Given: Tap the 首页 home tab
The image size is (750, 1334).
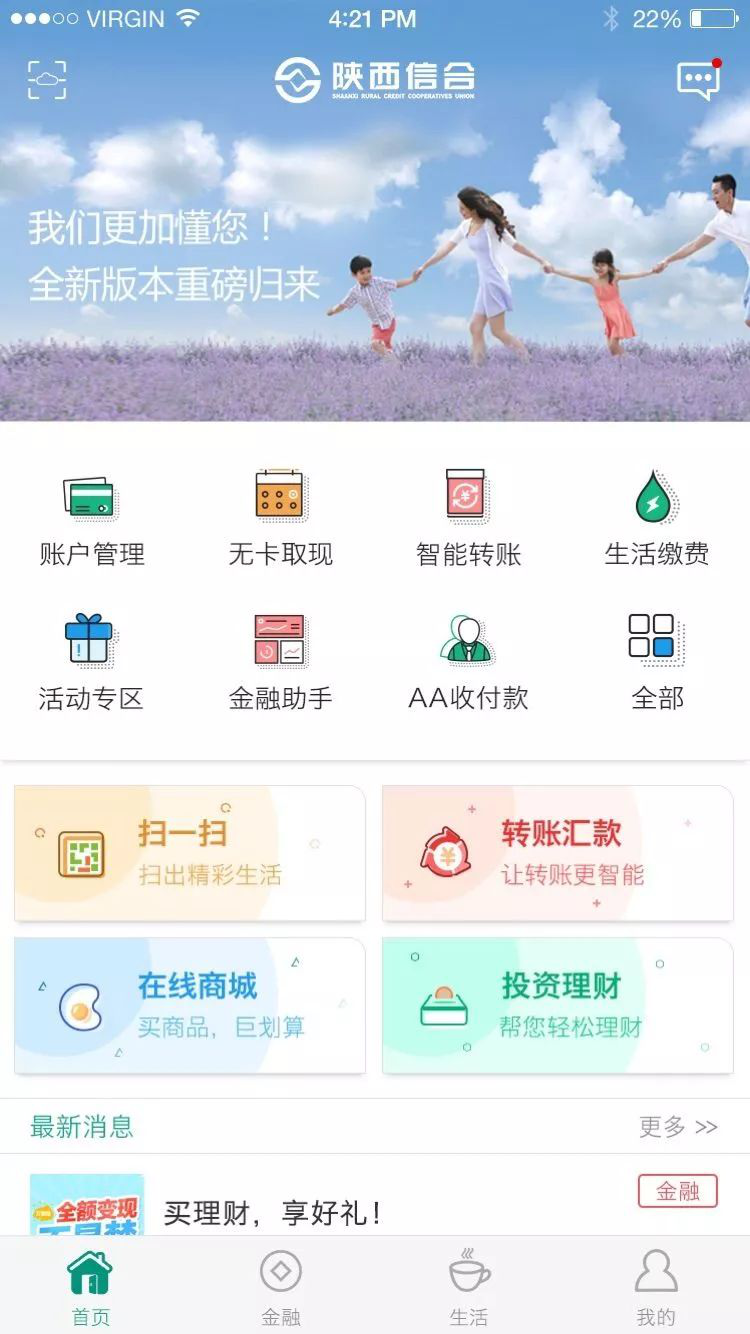Looking at the screenshot, I should [91, 1288].
